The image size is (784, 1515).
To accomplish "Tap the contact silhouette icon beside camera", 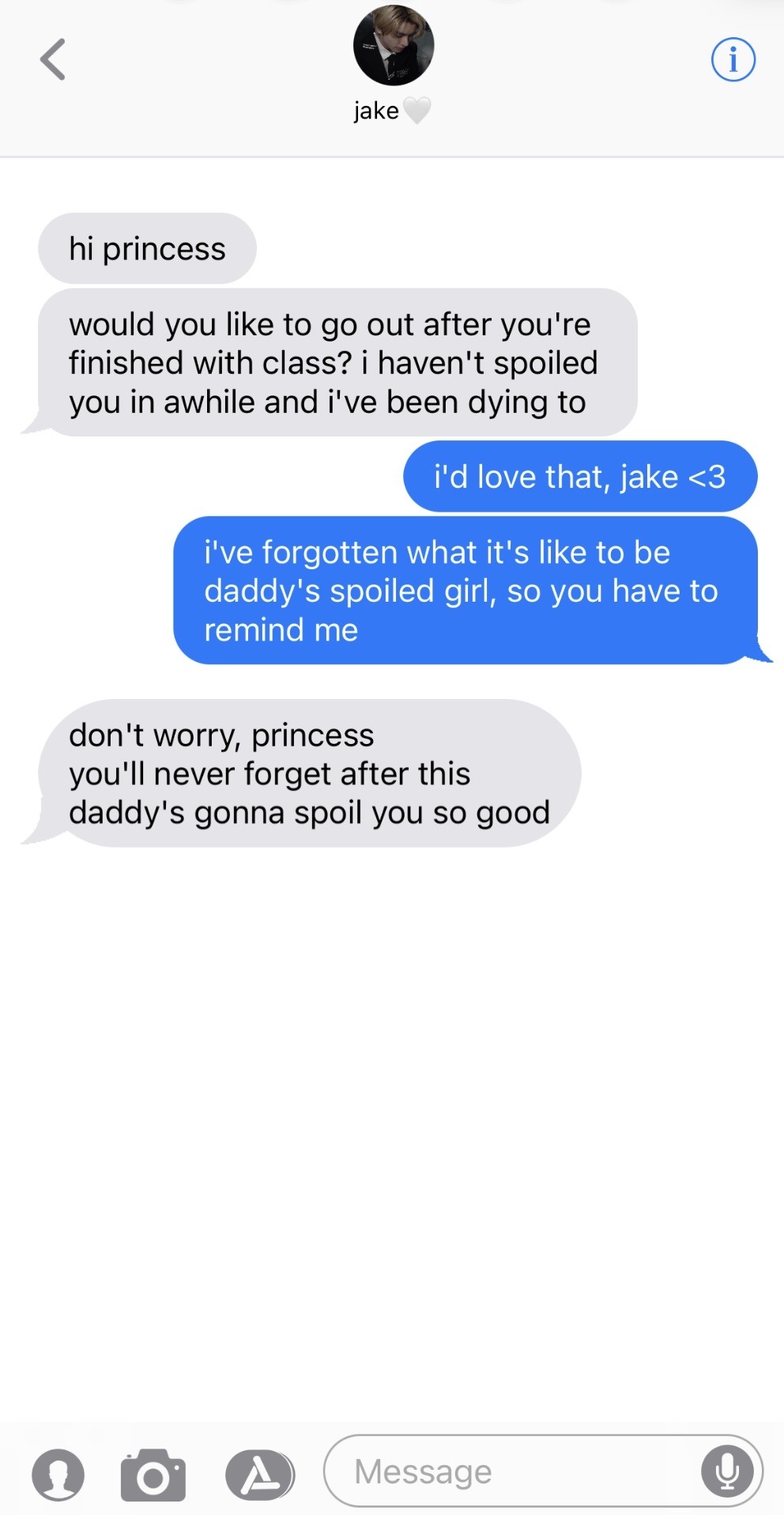I will (58, 1475).
